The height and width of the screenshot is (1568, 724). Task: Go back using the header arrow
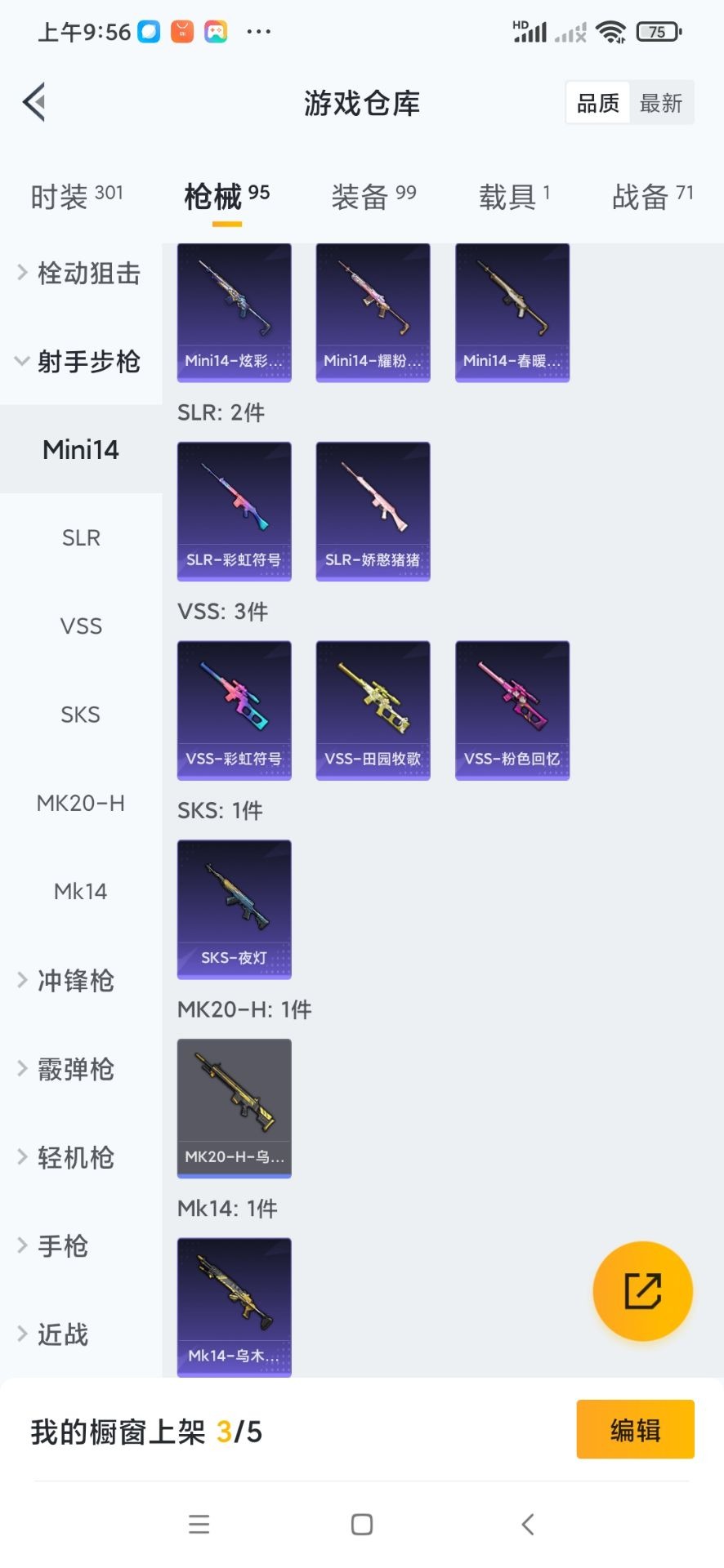[34, 102]
